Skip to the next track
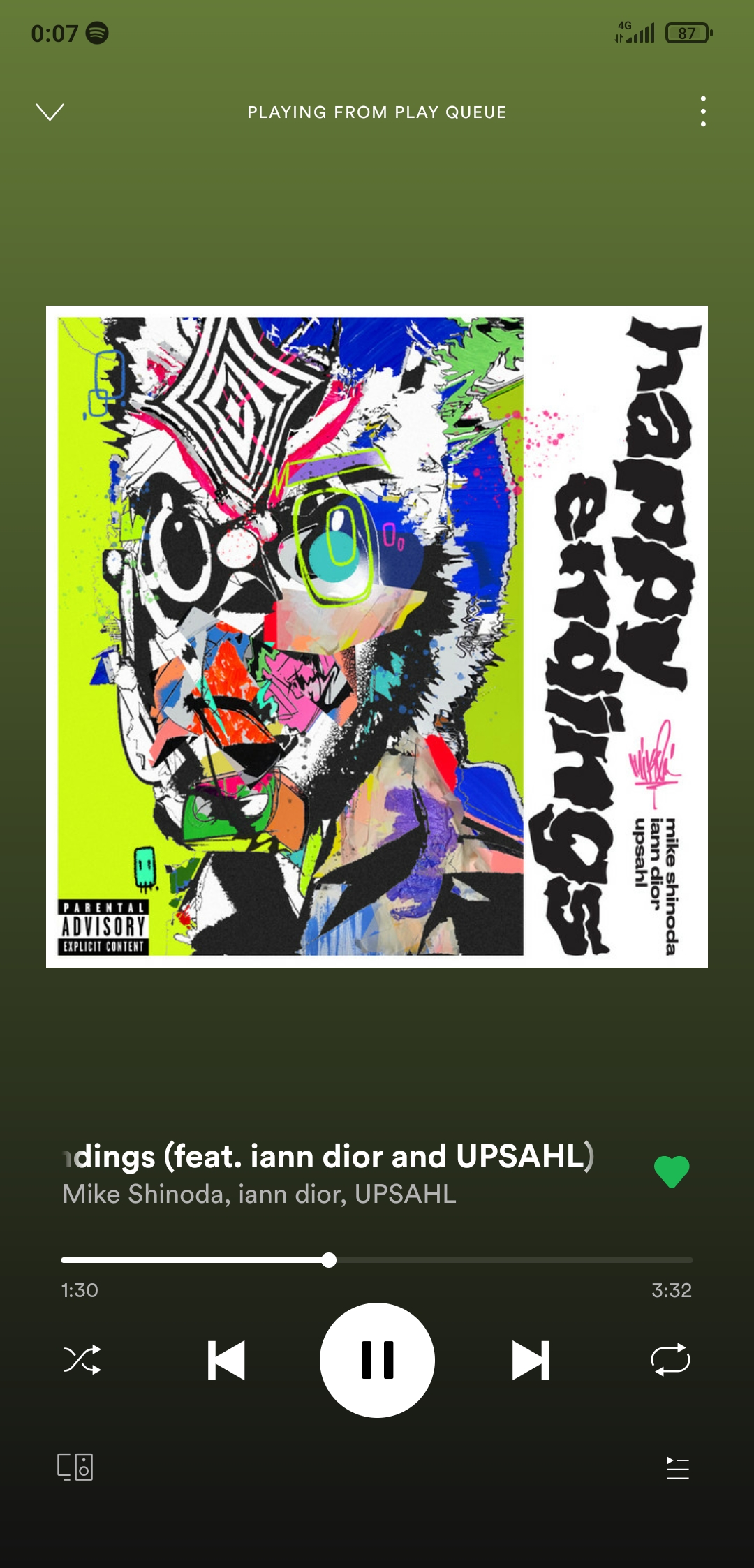 tap(530, 1359)
